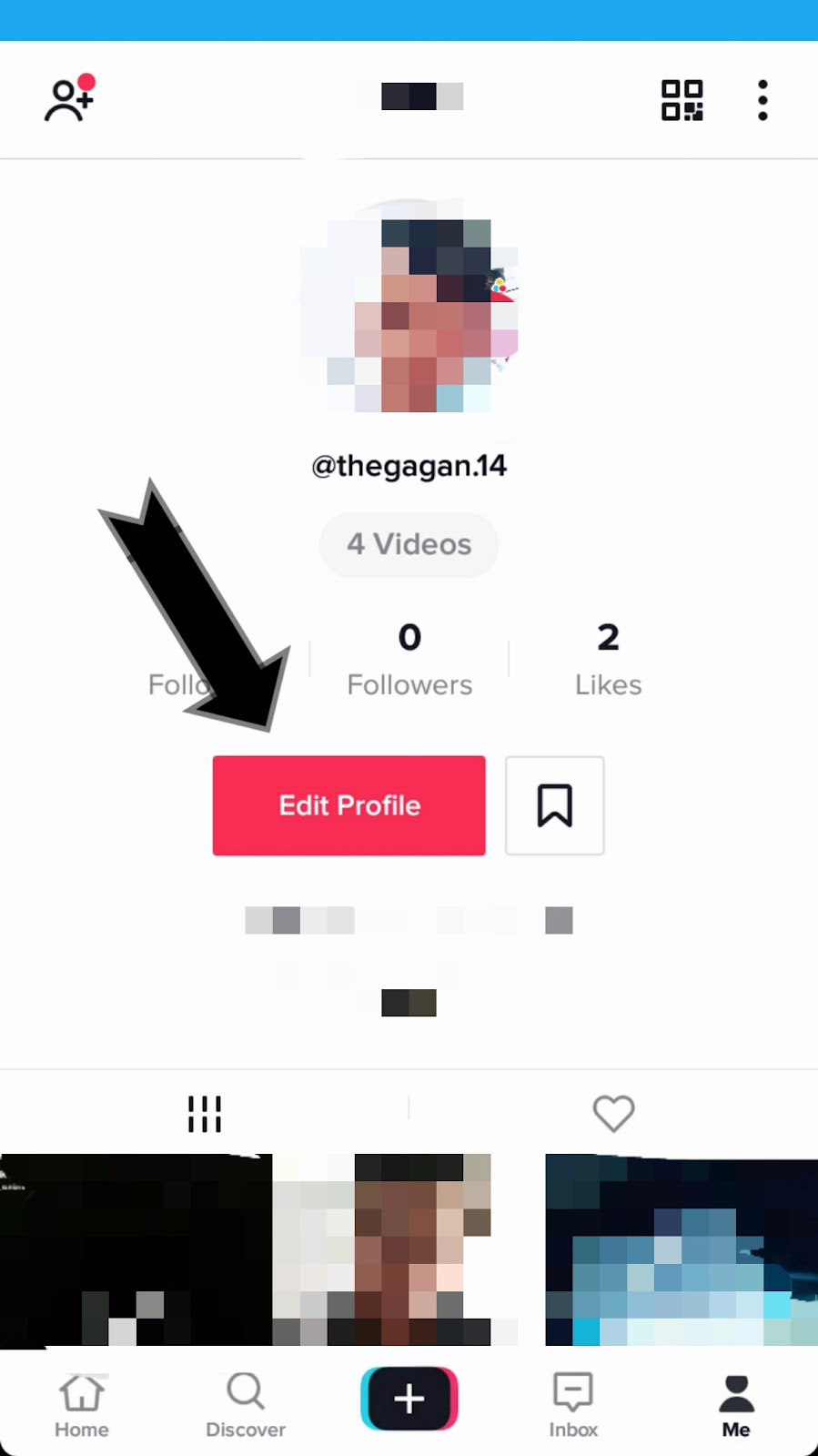
Task: Tap the profile picture
Action: pos(409,306)
